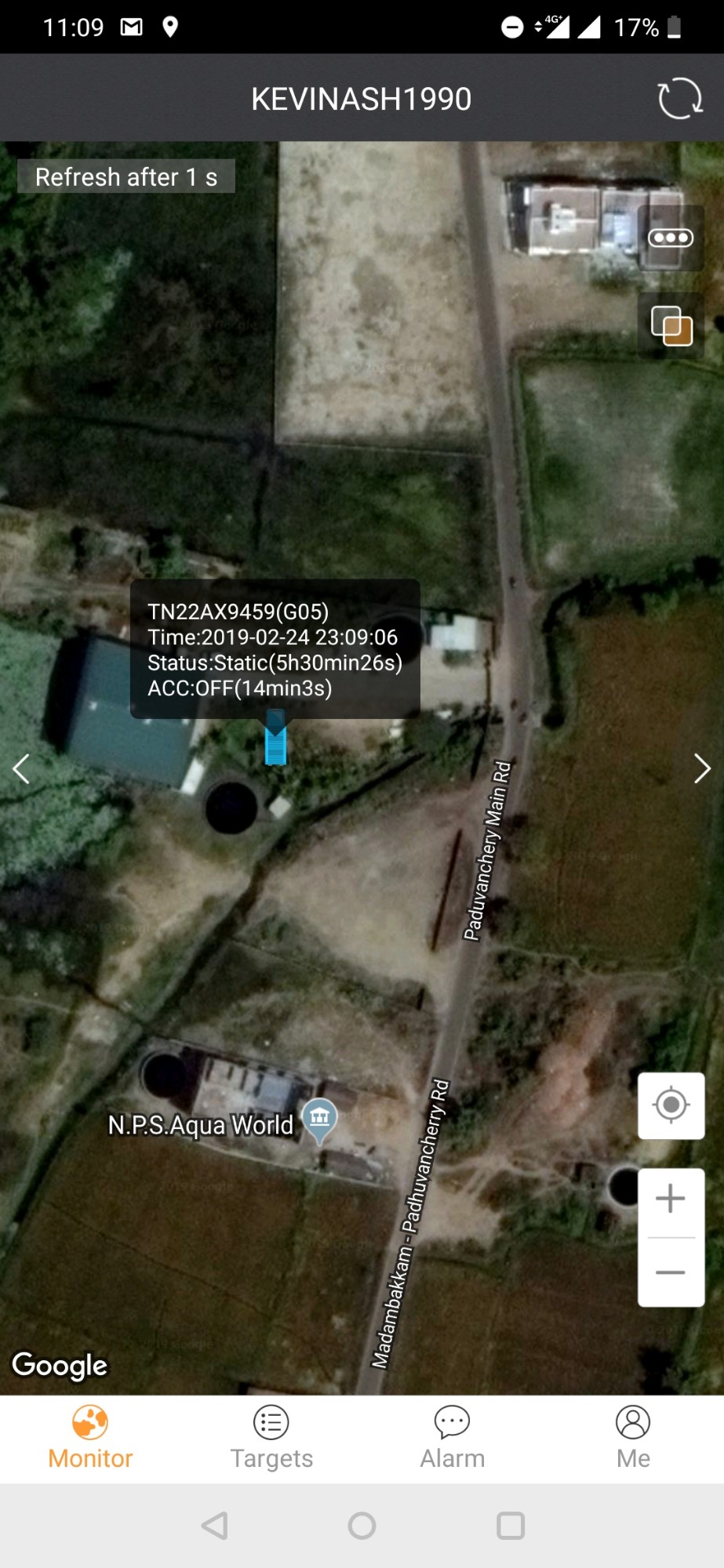Zoom in on the map
The height and width of the screenshot is (1568, 724).
tap(671, 1200)
